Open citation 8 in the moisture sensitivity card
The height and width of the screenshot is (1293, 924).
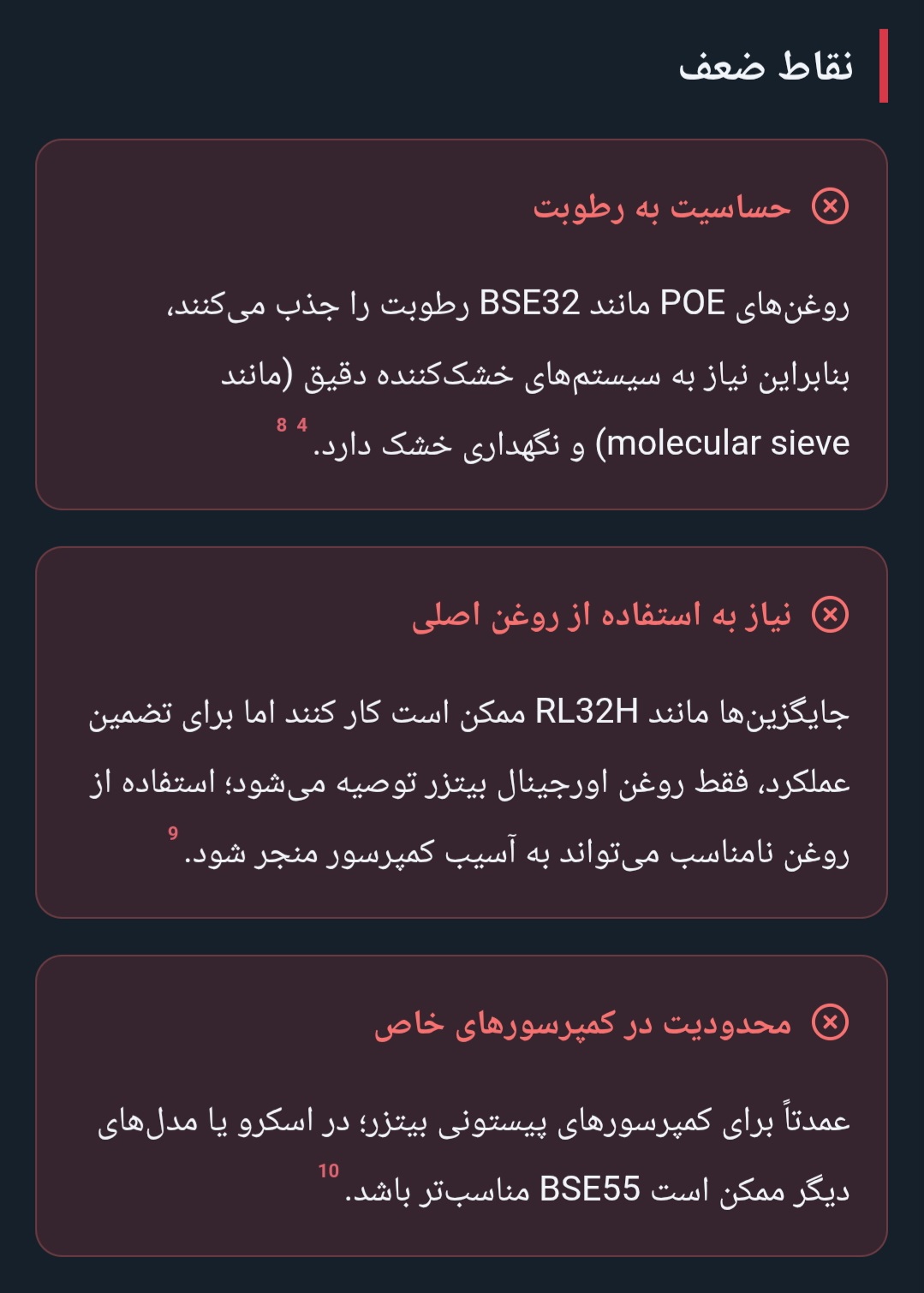(x=282, y=425)
